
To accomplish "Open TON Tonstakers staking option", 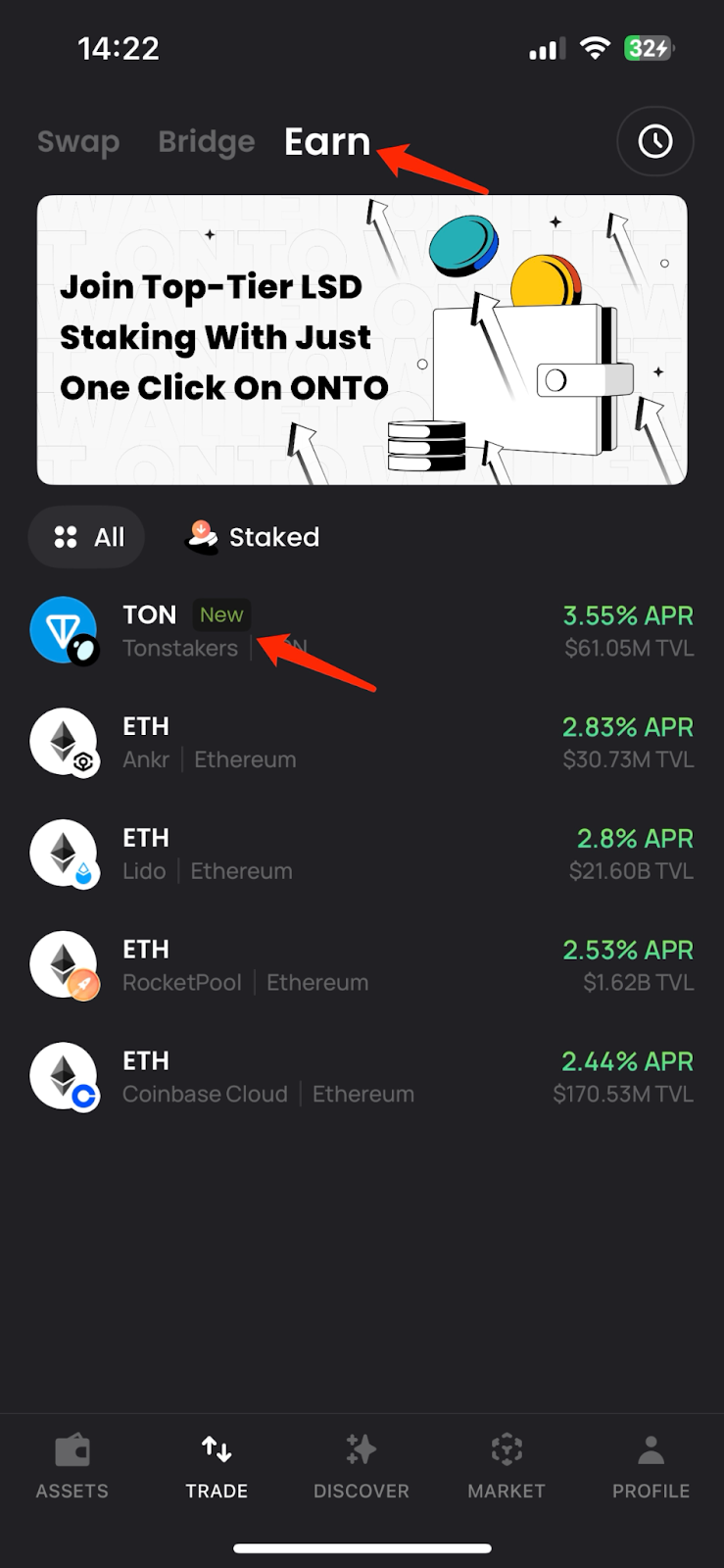I will coord(362,631).
